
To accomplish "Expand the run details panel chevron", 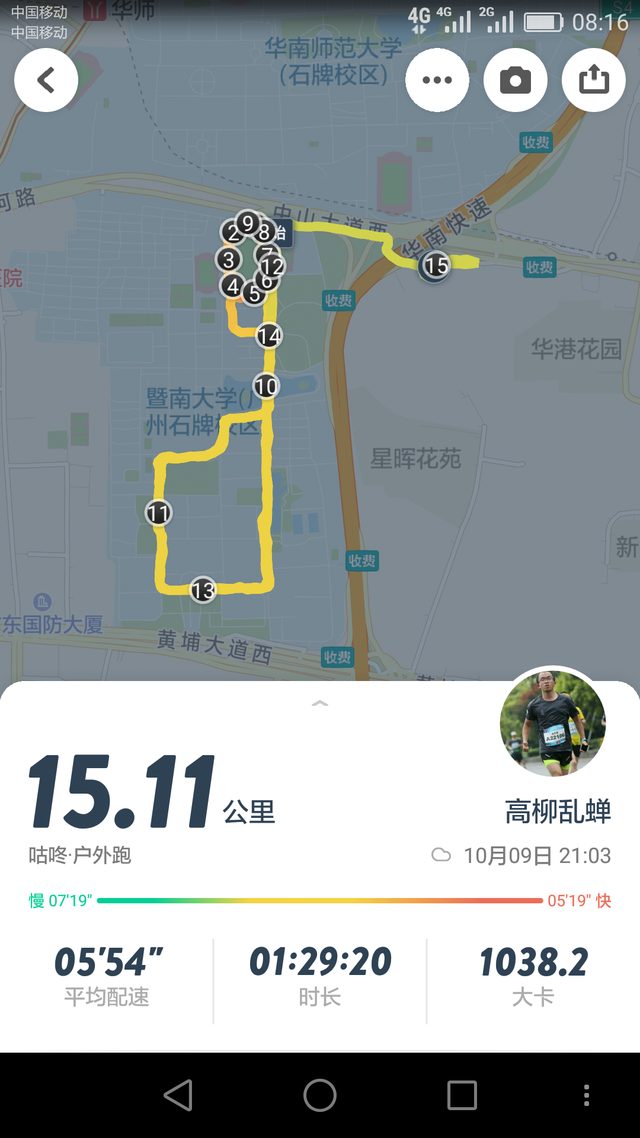I will pyautogui.click(x=320, y=704).
